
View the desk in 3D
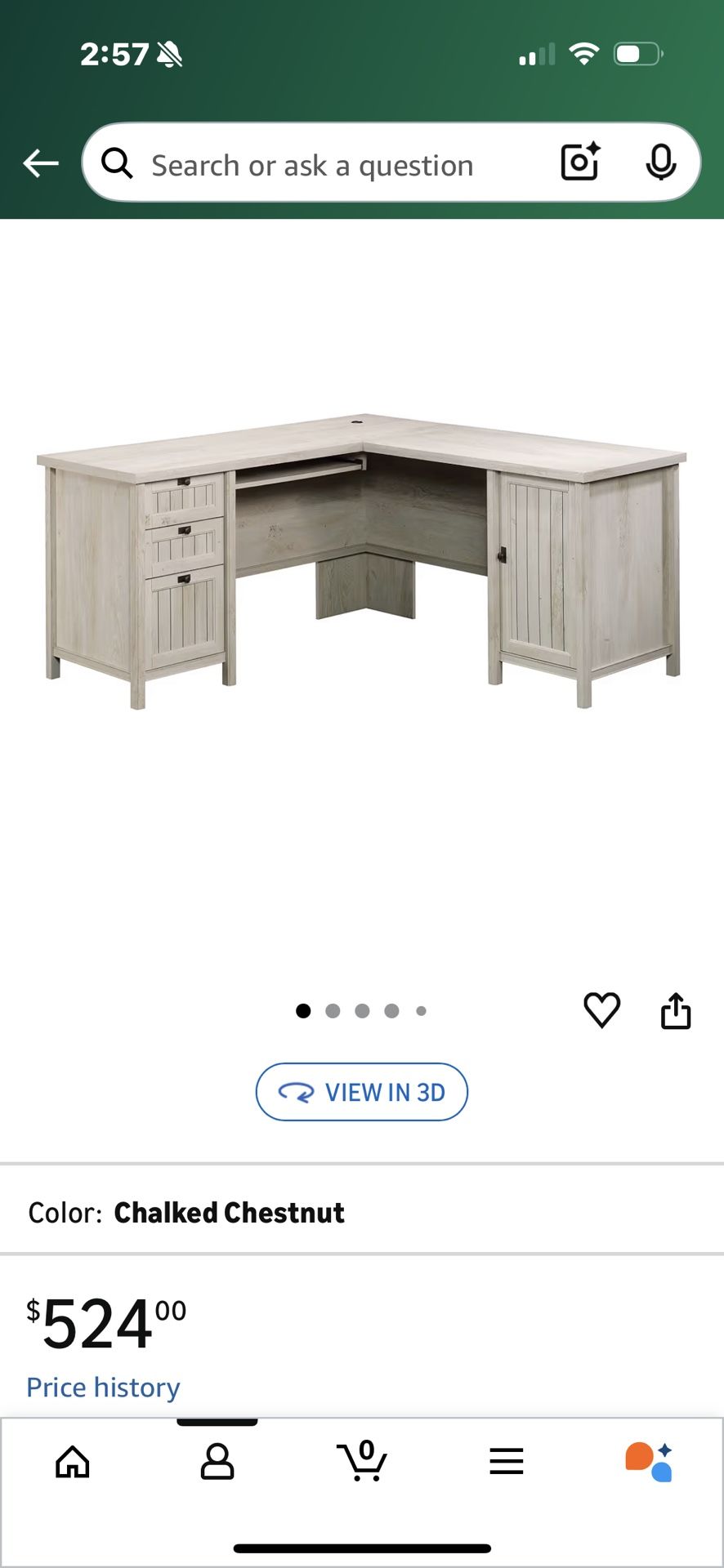(362, 1092)
